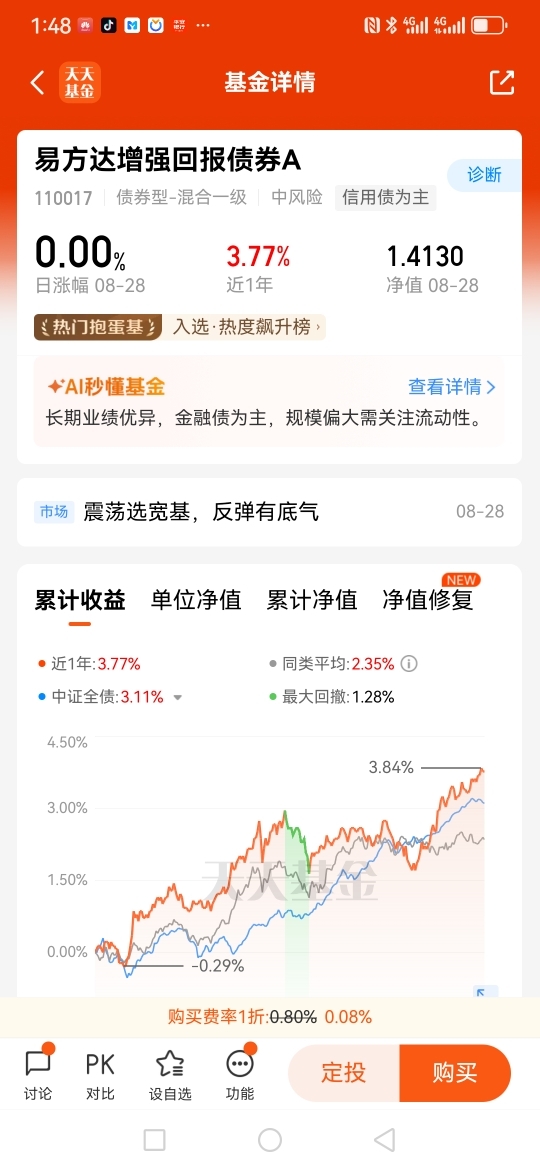The height and width of the screenshot is (1170, 540).
Task: Tap info icon beside 同类平均
Action: (409, 663)
